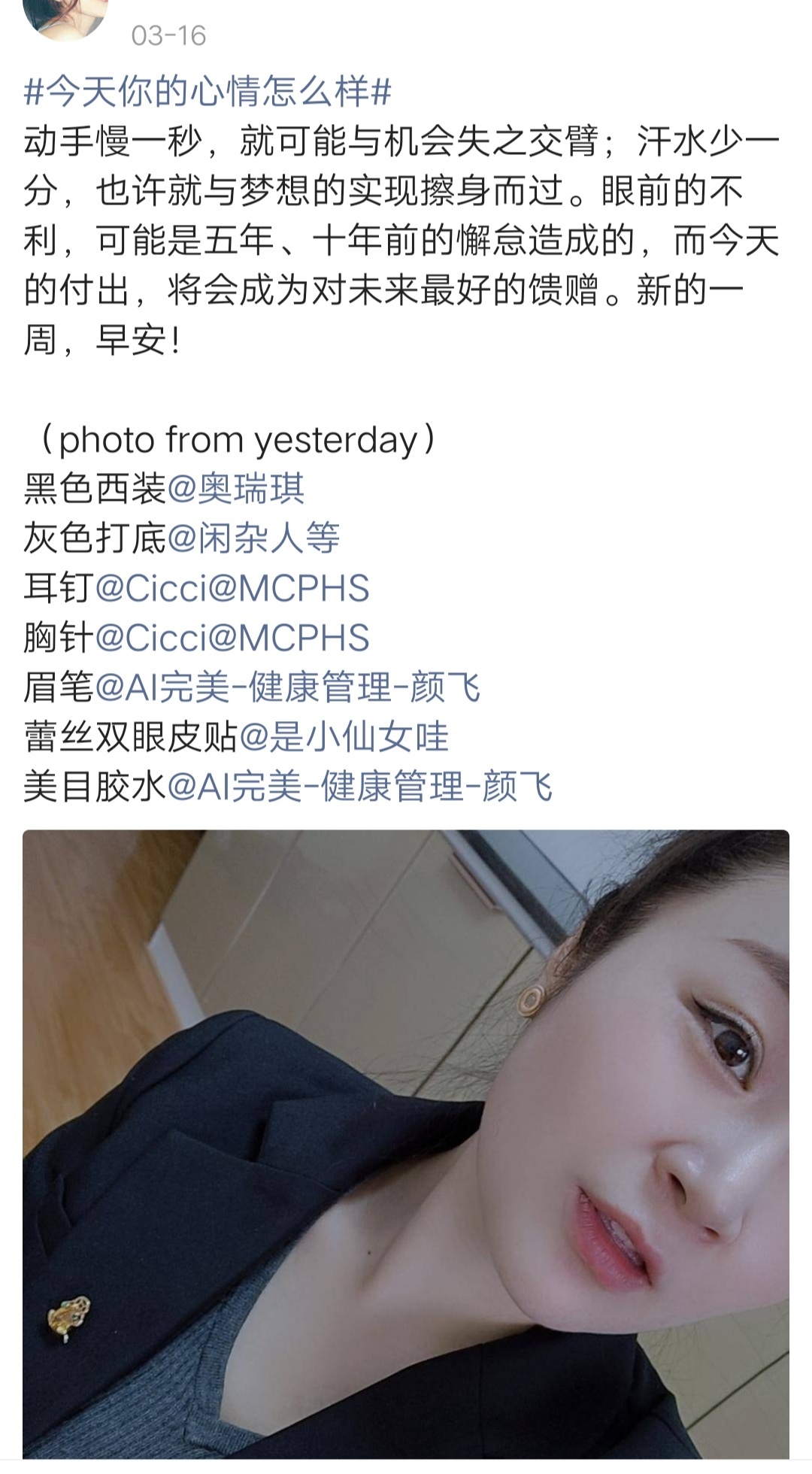Open hashtag #今天你的心情怎么样#

click(x=208, y=93)
